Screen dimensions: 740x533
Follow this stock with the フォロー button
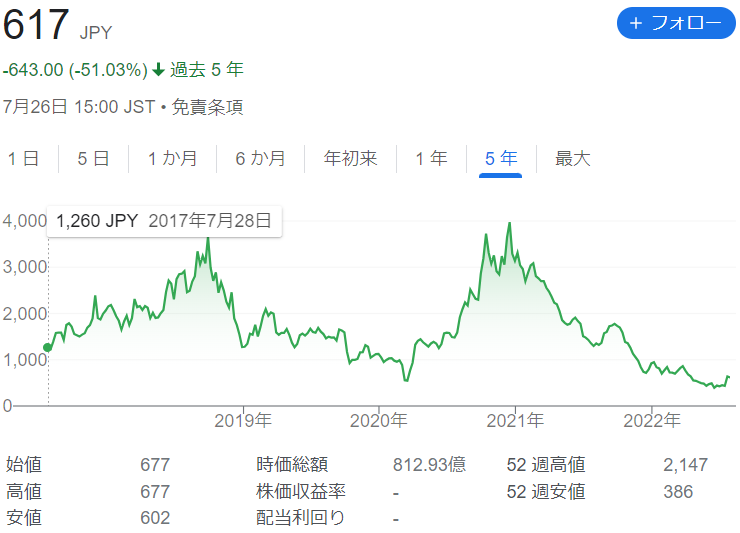point(676,24)
